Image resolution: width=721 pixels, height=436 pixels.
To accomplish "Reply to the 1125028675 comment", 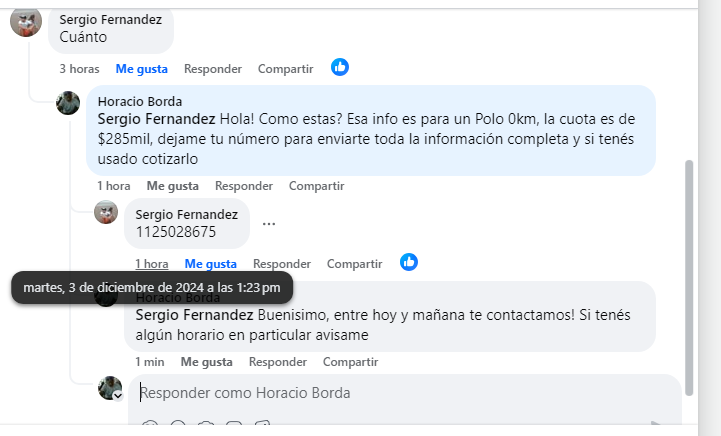I will (x=282, y=264).
